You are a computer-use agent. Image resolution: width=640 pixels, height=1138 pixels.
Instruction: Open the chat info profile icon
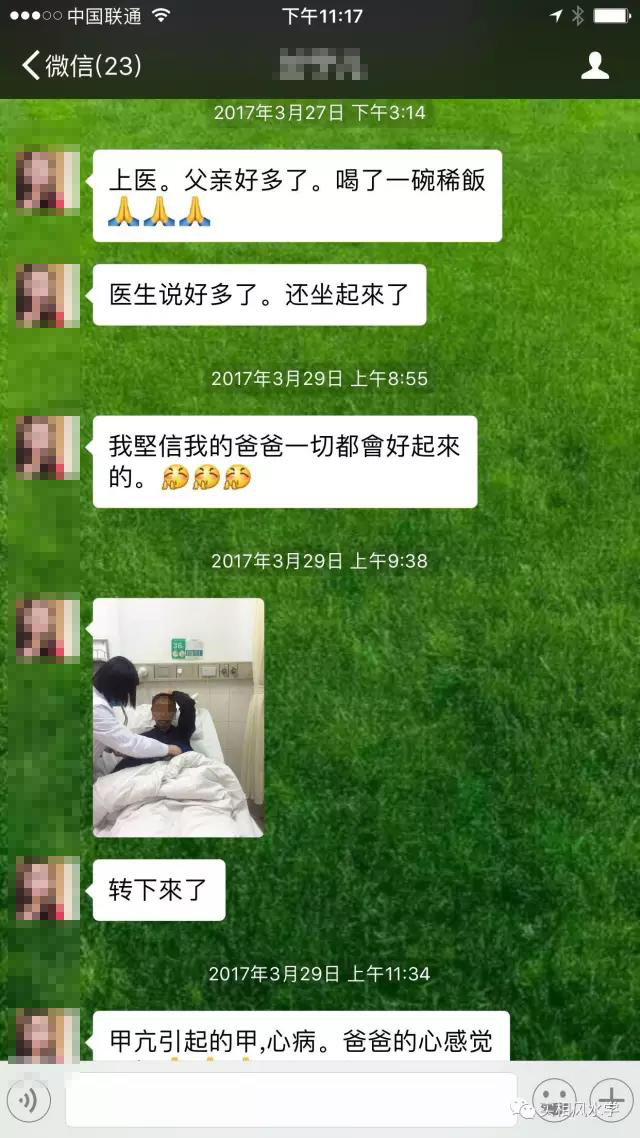tap(595, 66)
